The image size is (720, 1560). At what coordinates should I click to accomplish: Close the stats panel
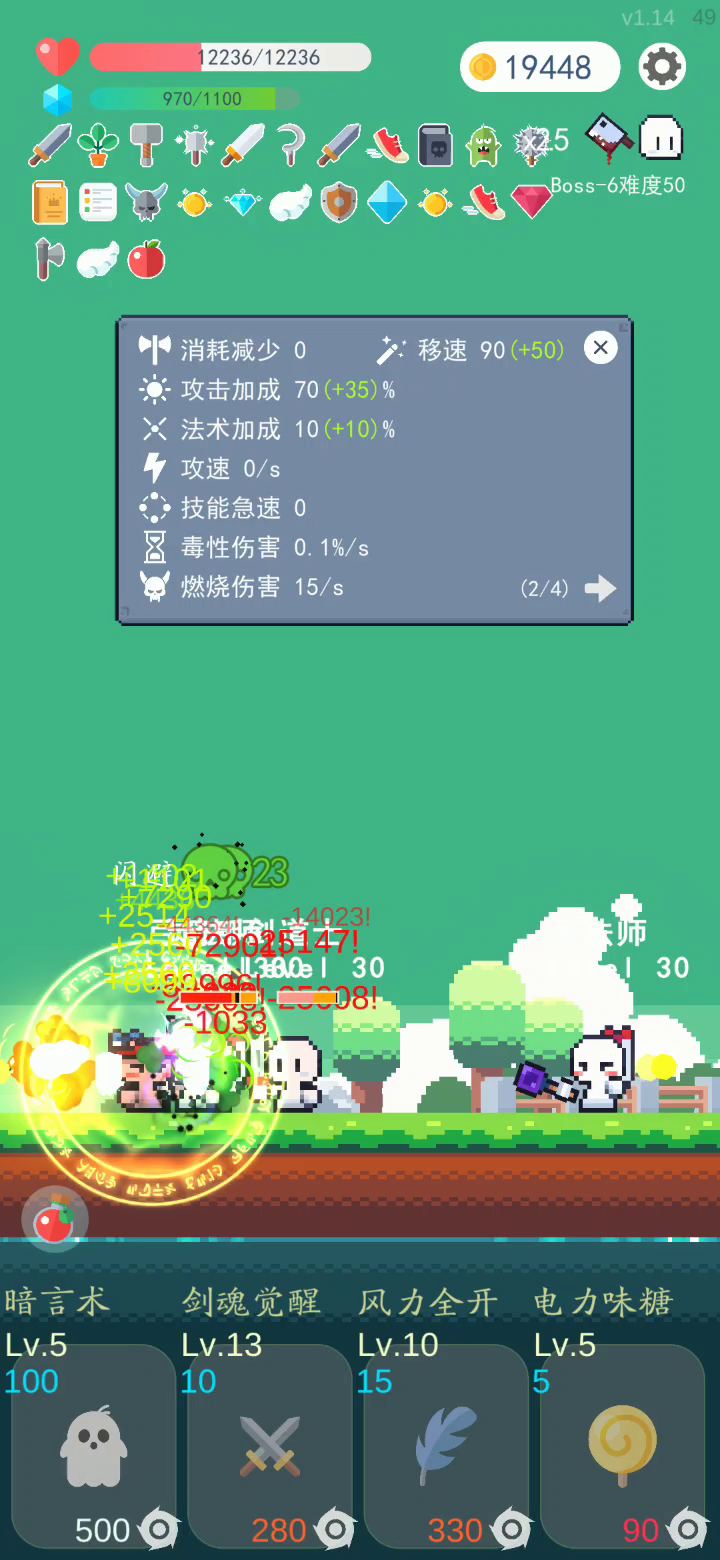(x=600, y=348)
